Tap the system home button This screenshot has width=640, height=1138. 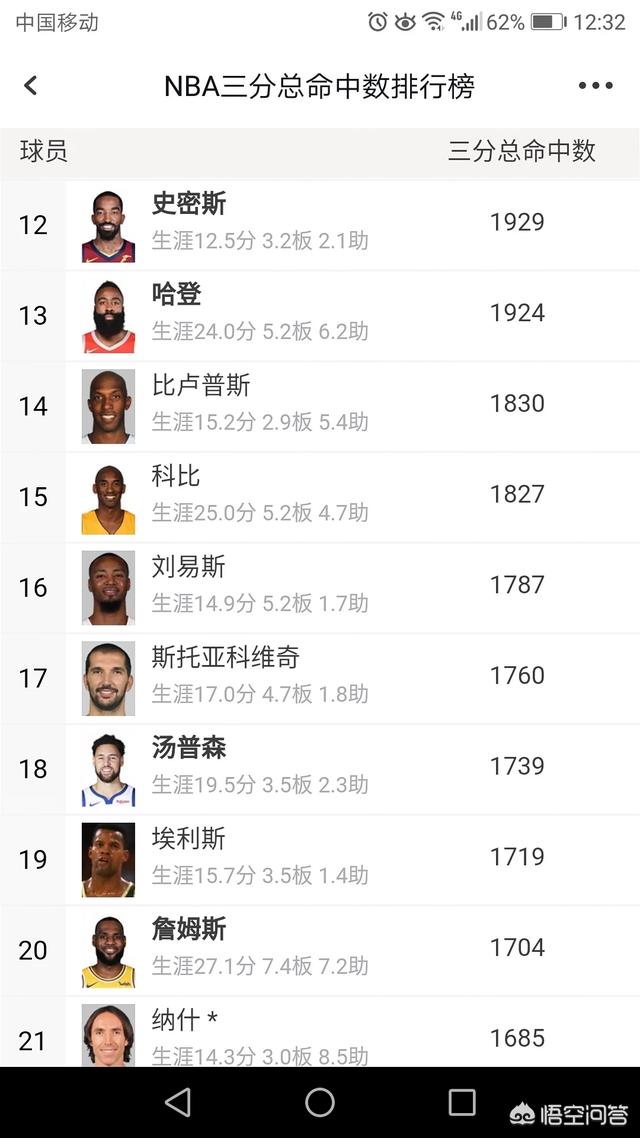click(x=320, y=1102)
